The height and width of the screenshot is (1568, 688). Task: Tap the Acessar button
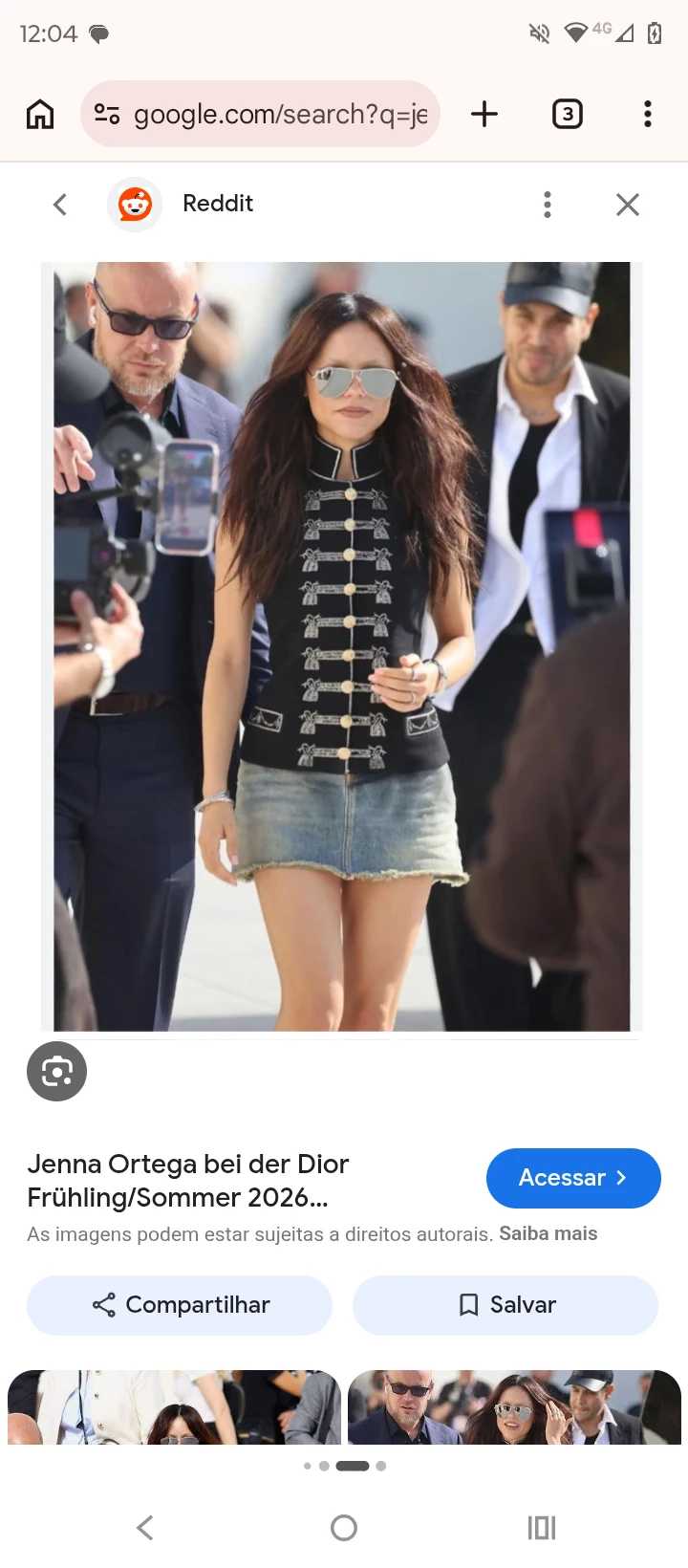click(x=573, y=1178)
